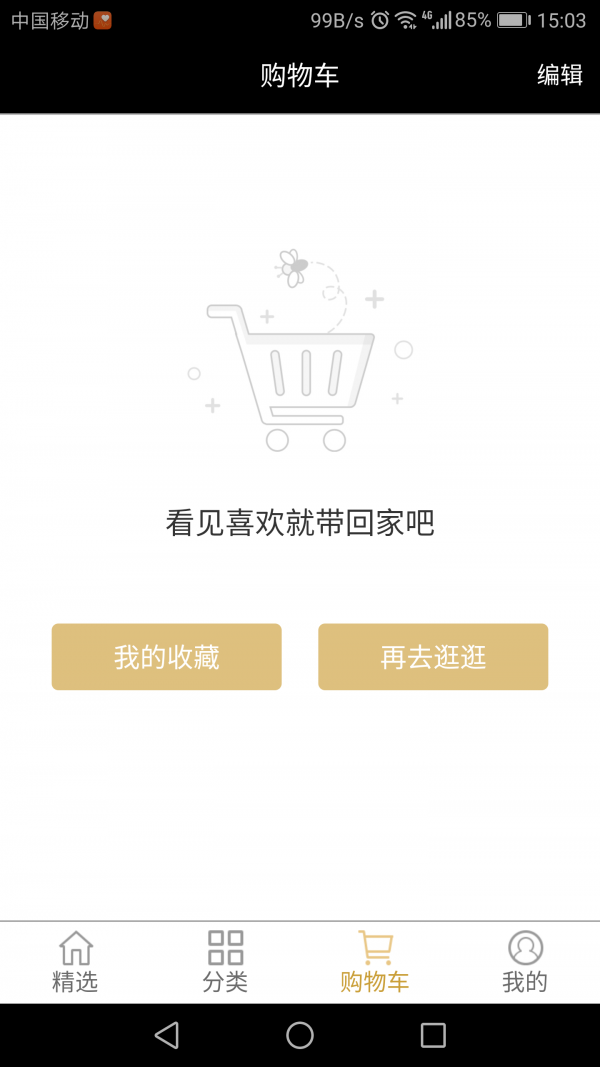Go to the 我的 profile tab
Image resolution: width=600 pixels, height=1067 pixels.
pyautogui.click(x=525, y=962)
